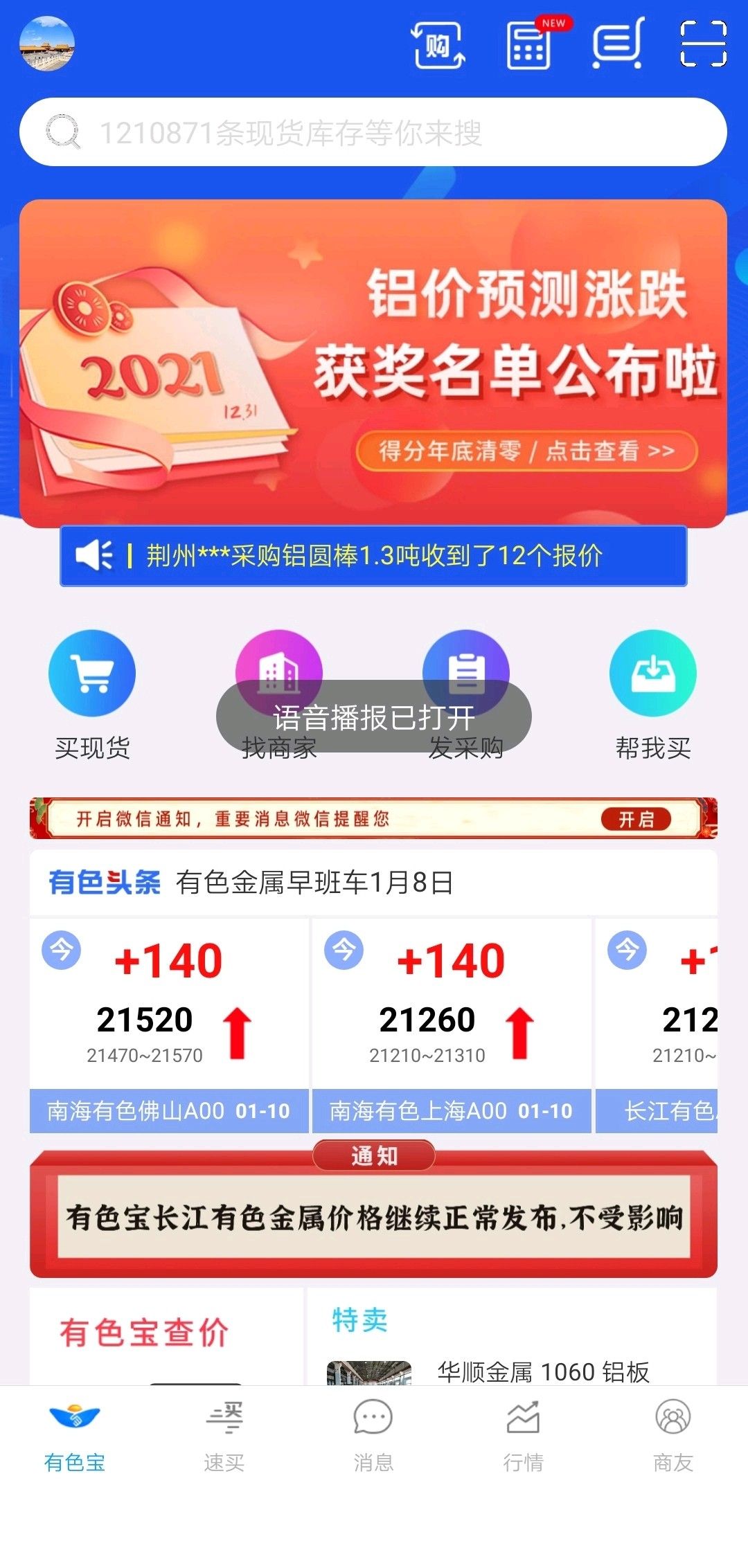Open the 铝价预测涨跌 winners banner

click(x=373, y=363)
